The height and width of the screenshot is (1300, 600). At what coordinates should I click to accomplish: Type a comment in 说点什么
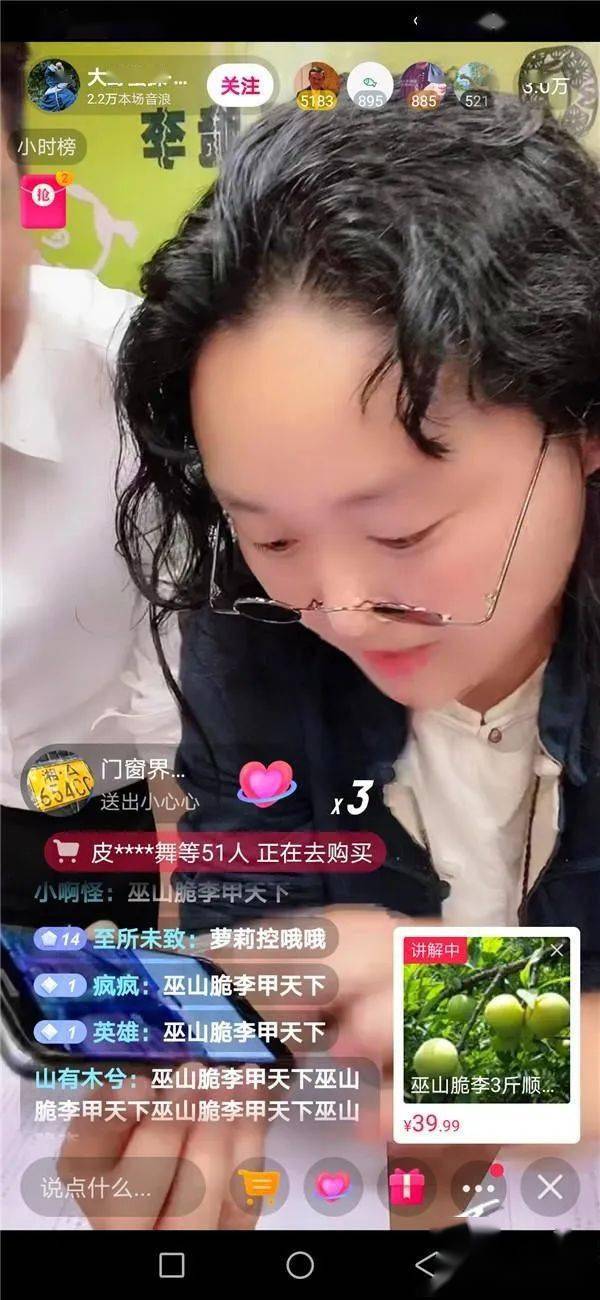112,1187
